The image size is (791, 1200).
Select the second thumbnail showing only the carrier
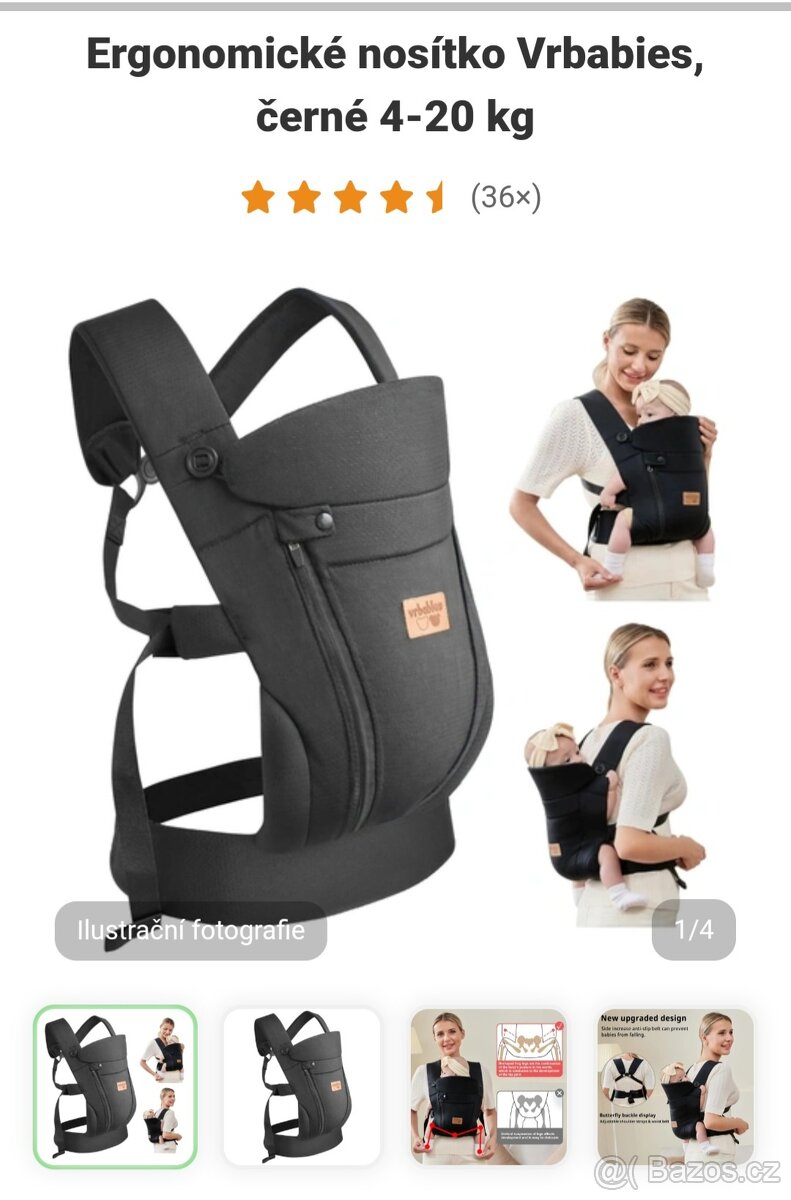coord(301,1085)
